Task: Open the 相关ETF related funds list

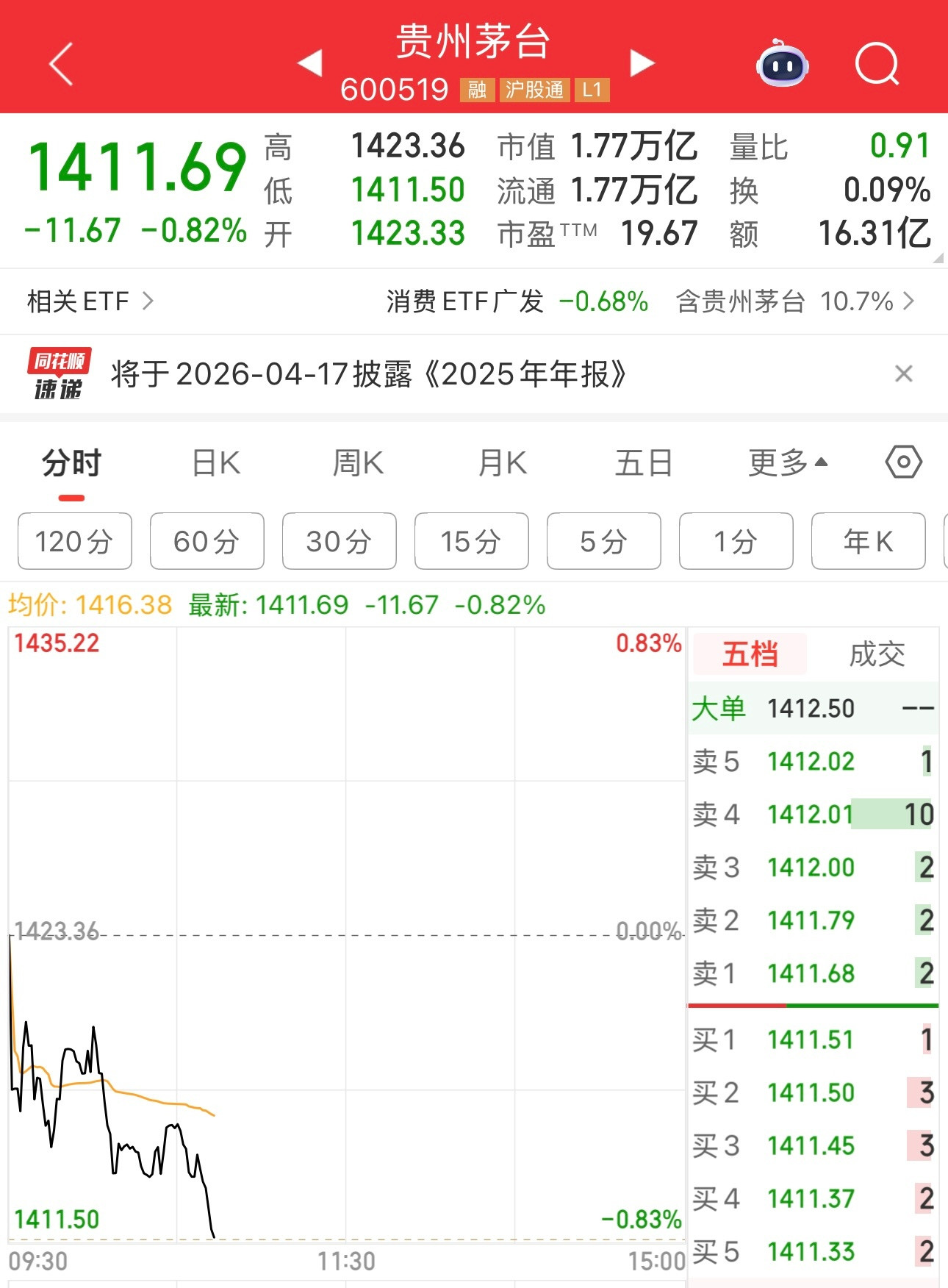Action: tap(88, 300)
